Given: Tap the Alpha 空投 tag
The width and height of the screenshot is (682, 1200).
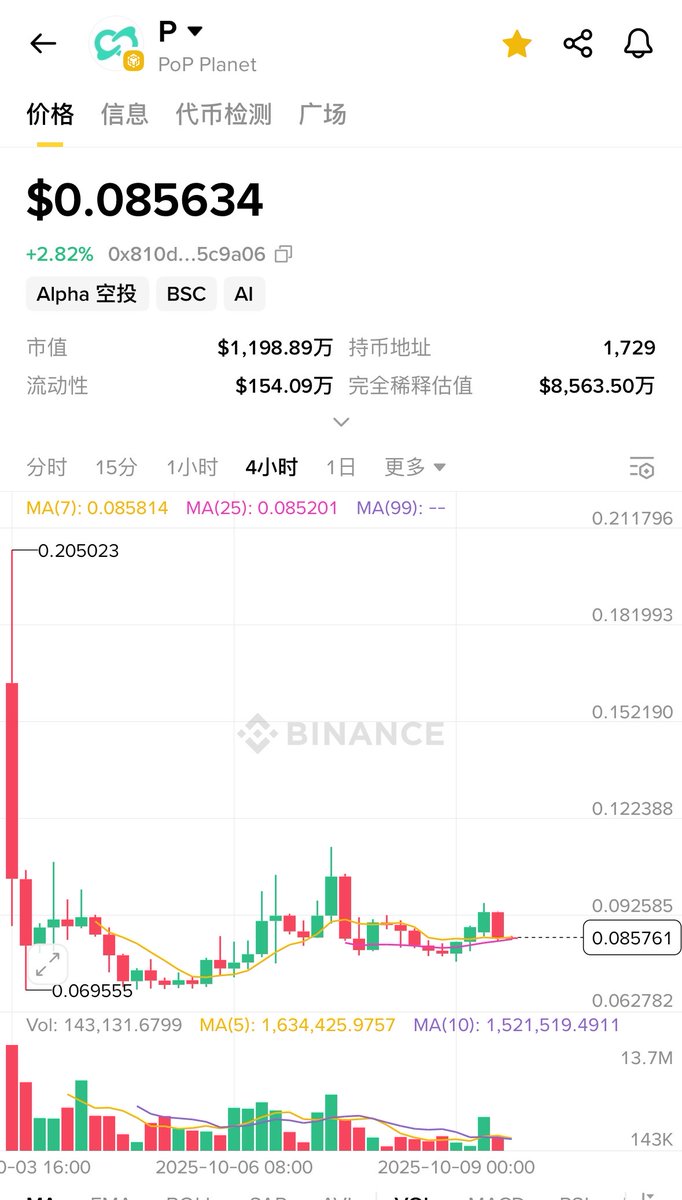Looking at the screenshot, I should point(87,294).
